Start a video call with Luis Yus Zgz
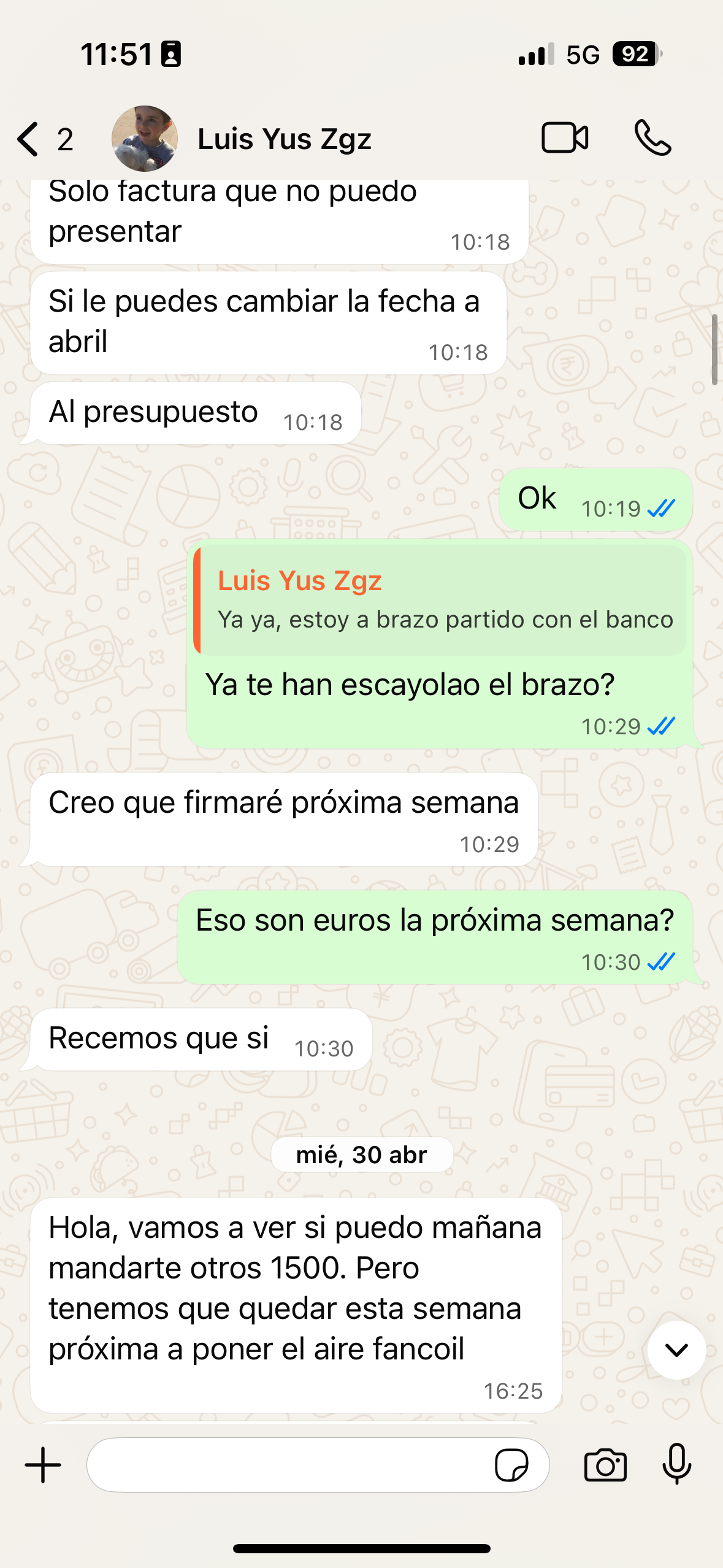This screenshot has width=723, height=1568. (x=565, y=138)
